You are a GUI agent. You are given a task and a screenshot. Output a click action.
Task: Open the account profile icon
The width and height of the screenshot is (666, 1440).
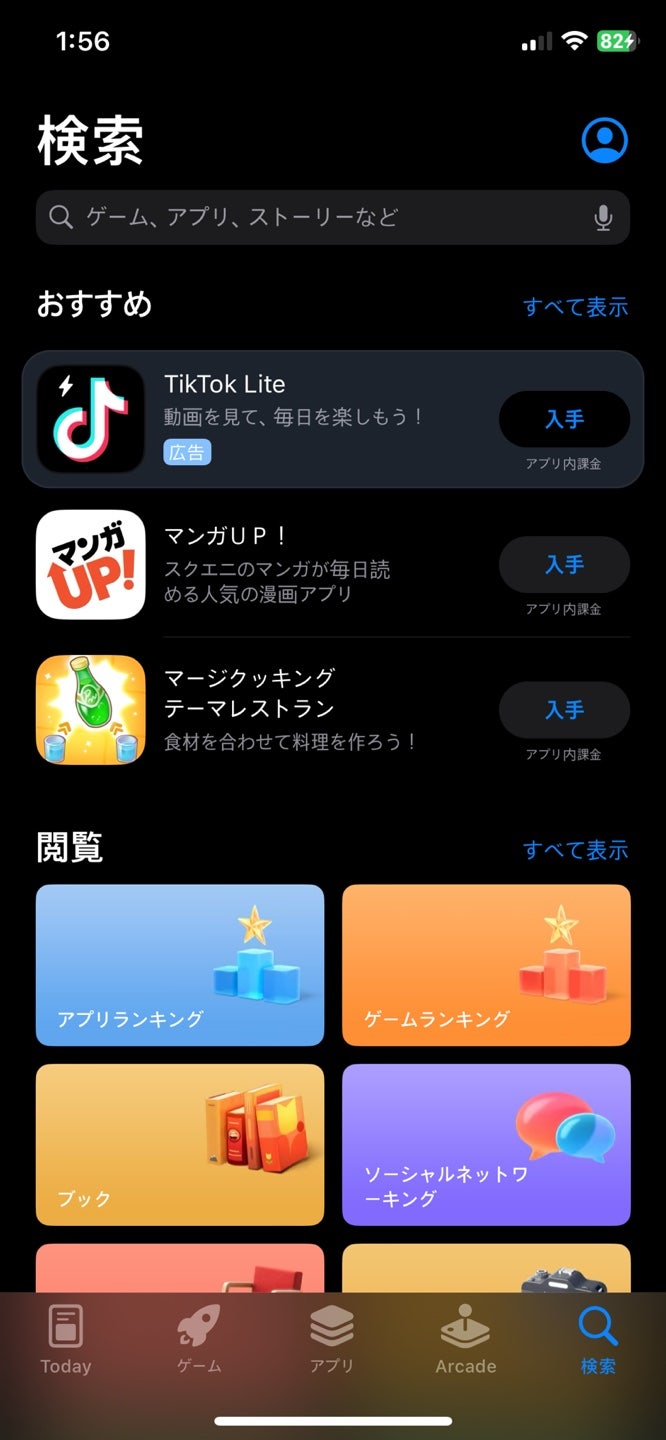tap(605, 141)
